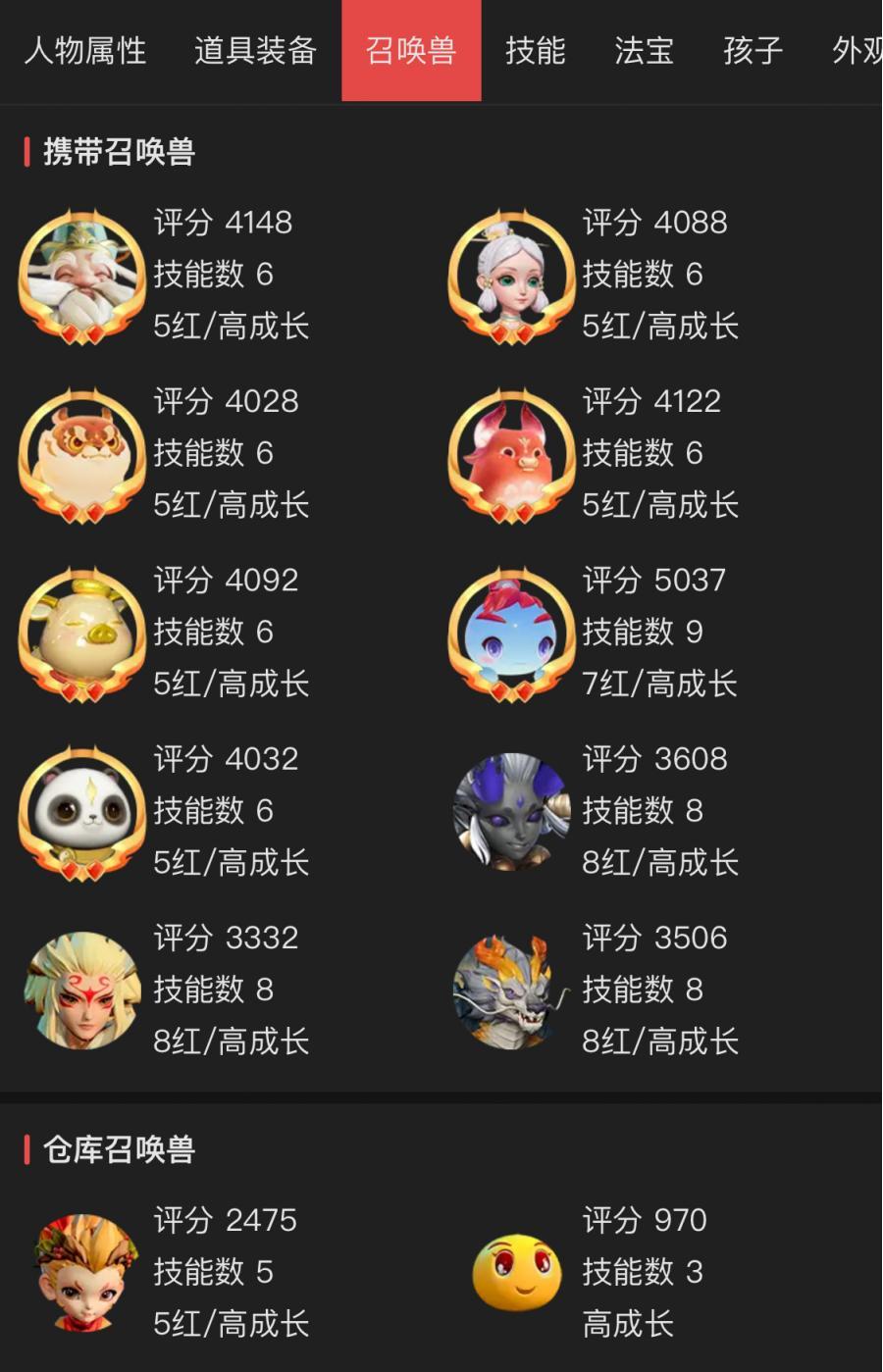View the summon beast scored 3608
Viewport: 883px width, 1372px height.
point(511,811)
